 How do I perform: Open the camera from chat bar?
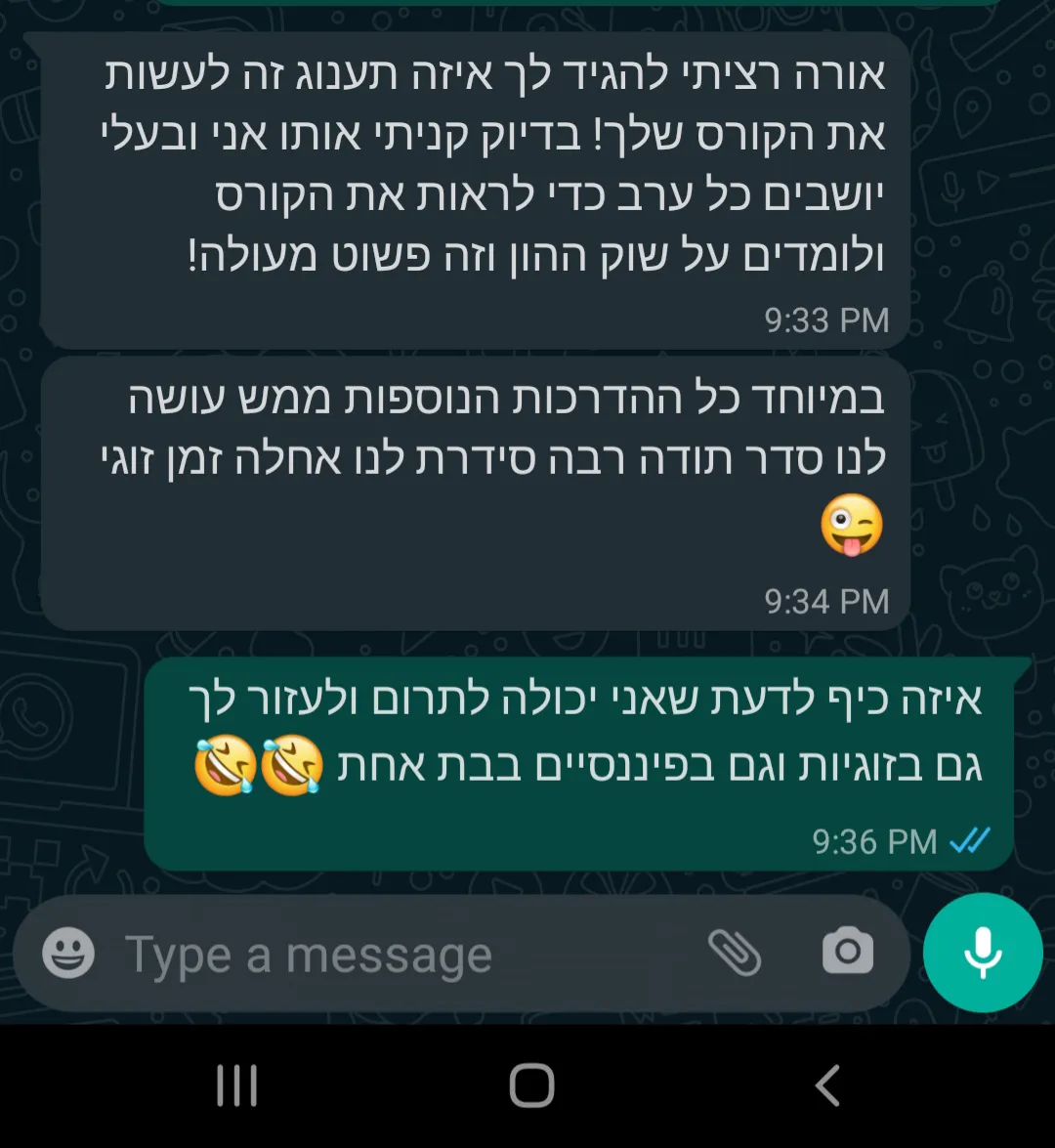point(847,952)
